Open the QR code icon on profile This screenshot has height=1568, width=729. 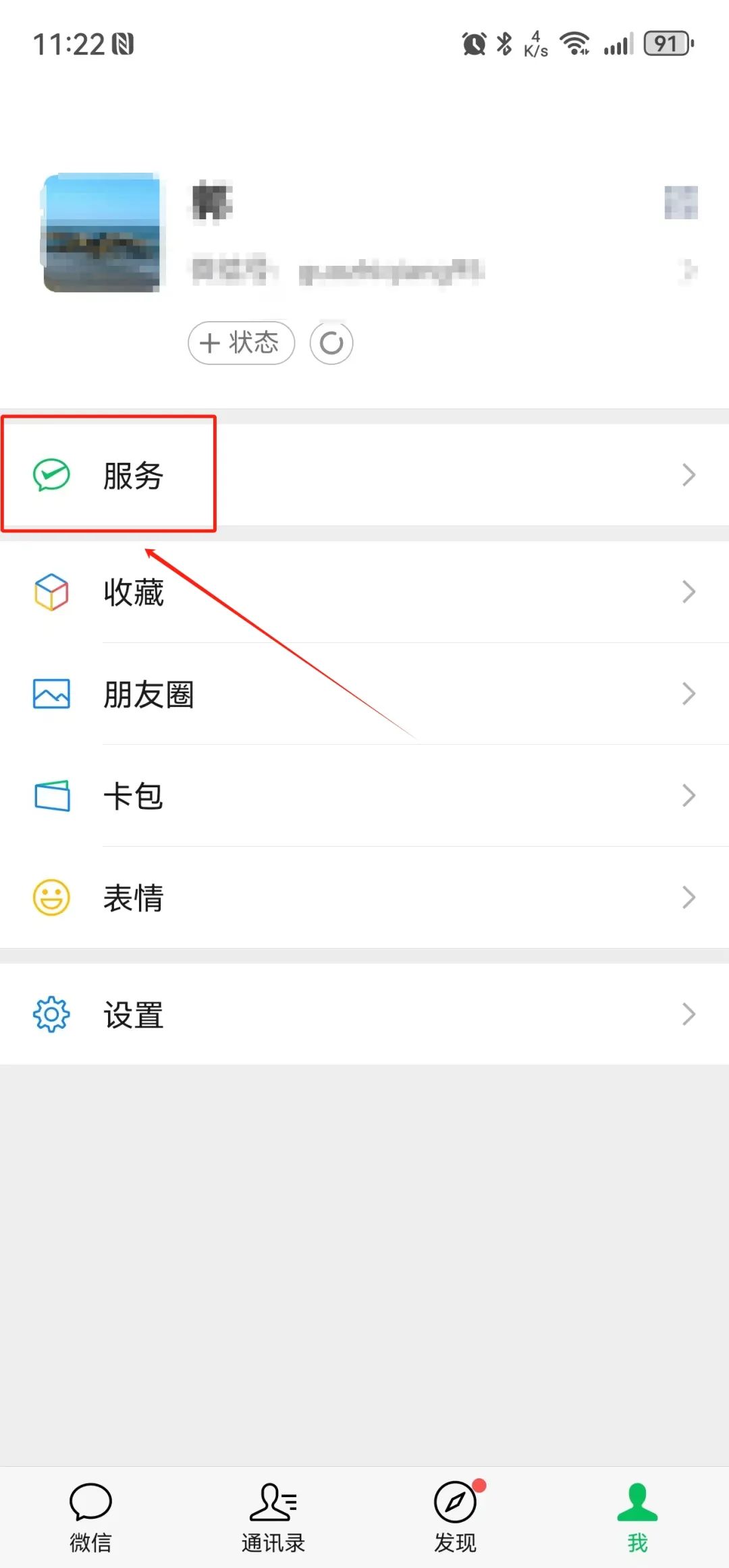680,202
